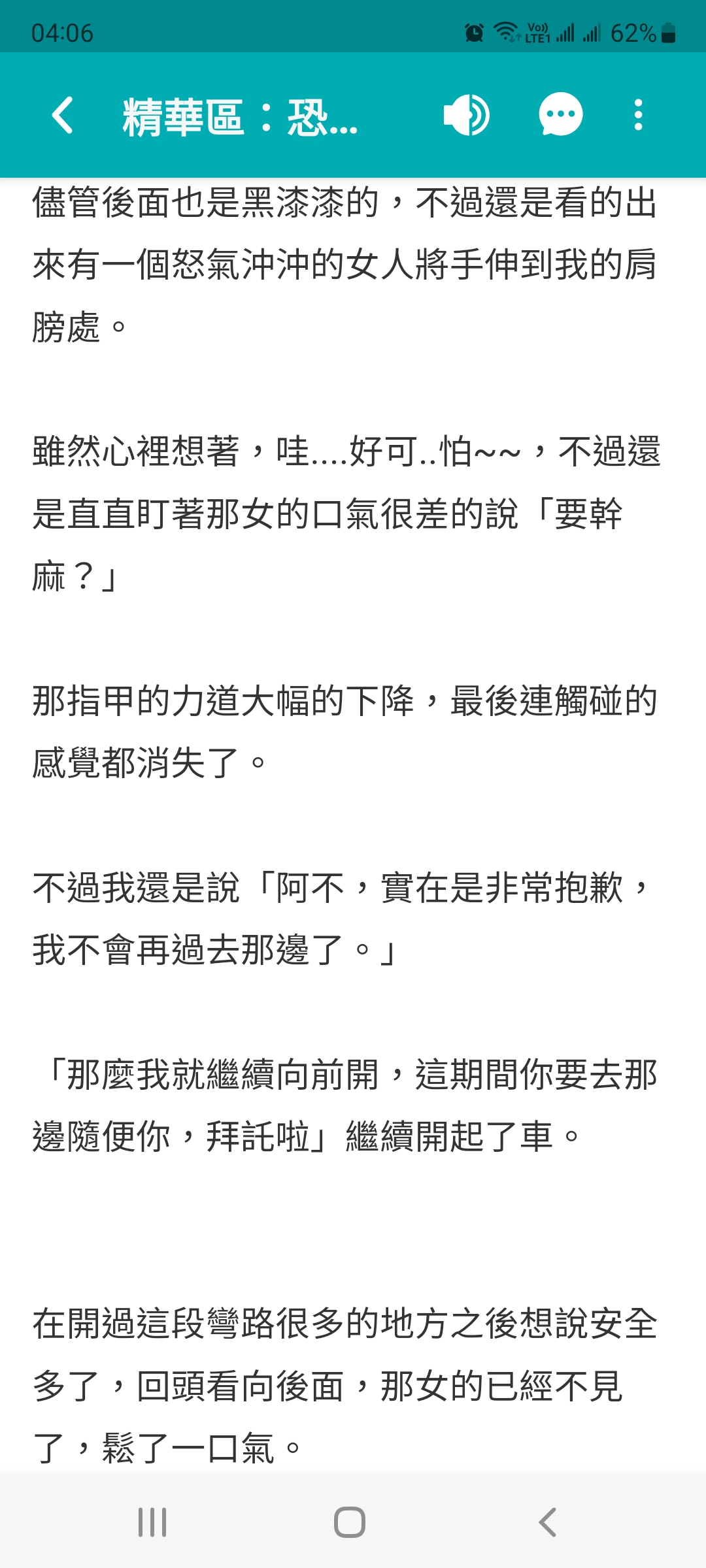Open the three-dot overflow menu
Viewport: 706px width, 1568px height.
pos(639,115)
